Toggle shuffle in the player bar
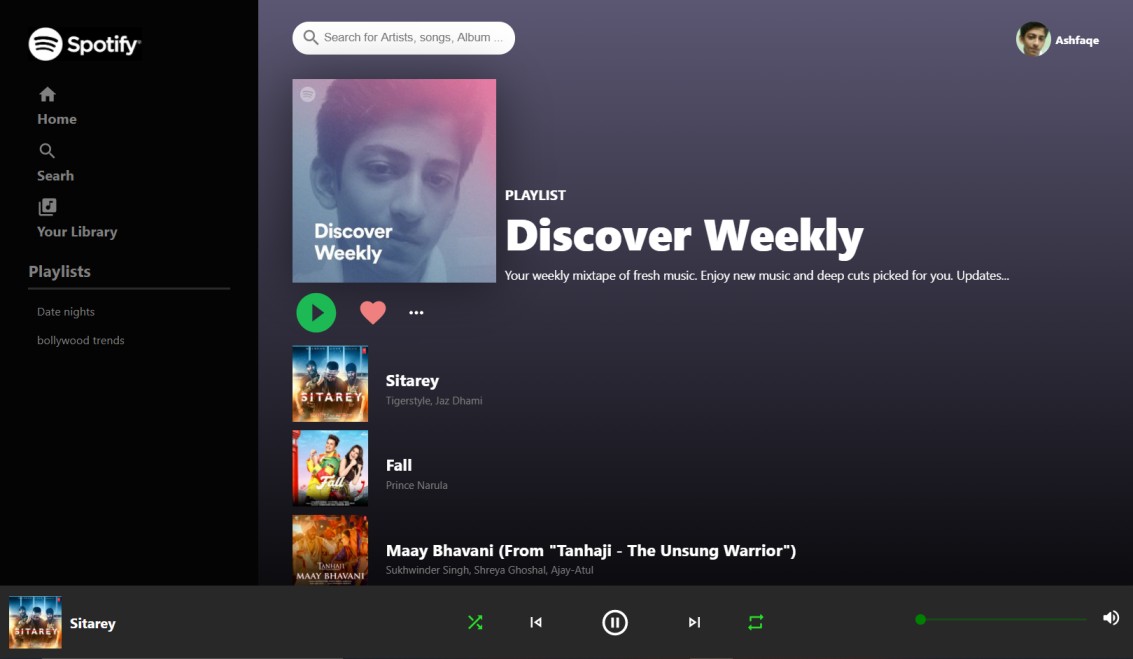This screenshot has width=1133, height=659. [475, 622]
